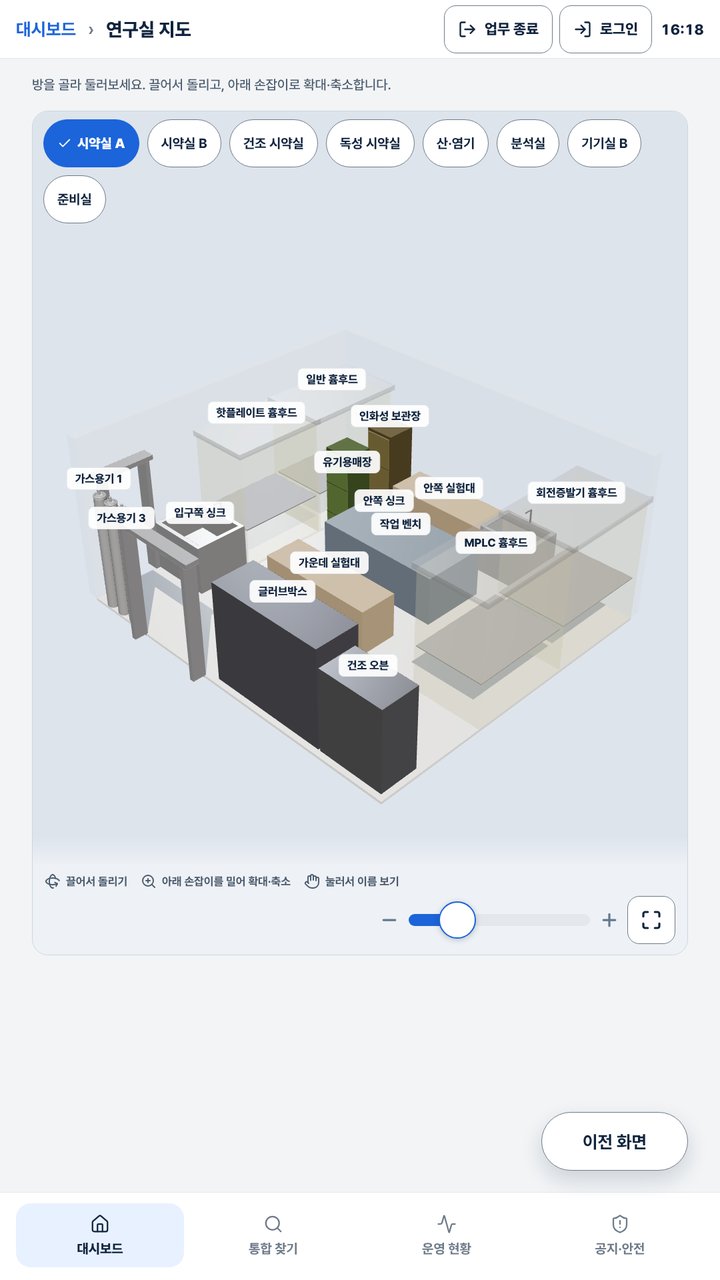Tap the 건조 오븐 label on the map
This screenshot has width=720, height=1280.
point(371,665)
